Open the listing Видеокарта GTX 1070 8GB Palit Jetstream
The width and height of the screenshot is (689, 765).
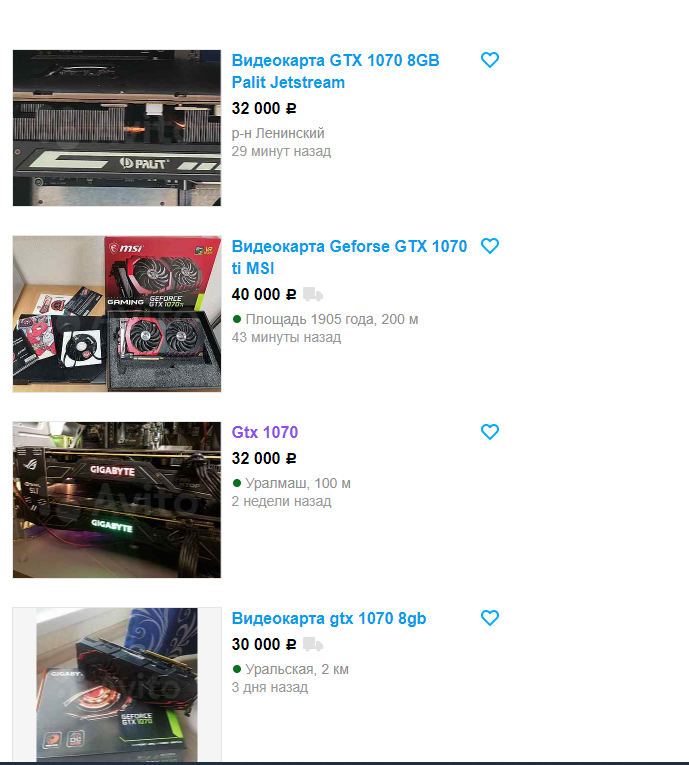335,71
